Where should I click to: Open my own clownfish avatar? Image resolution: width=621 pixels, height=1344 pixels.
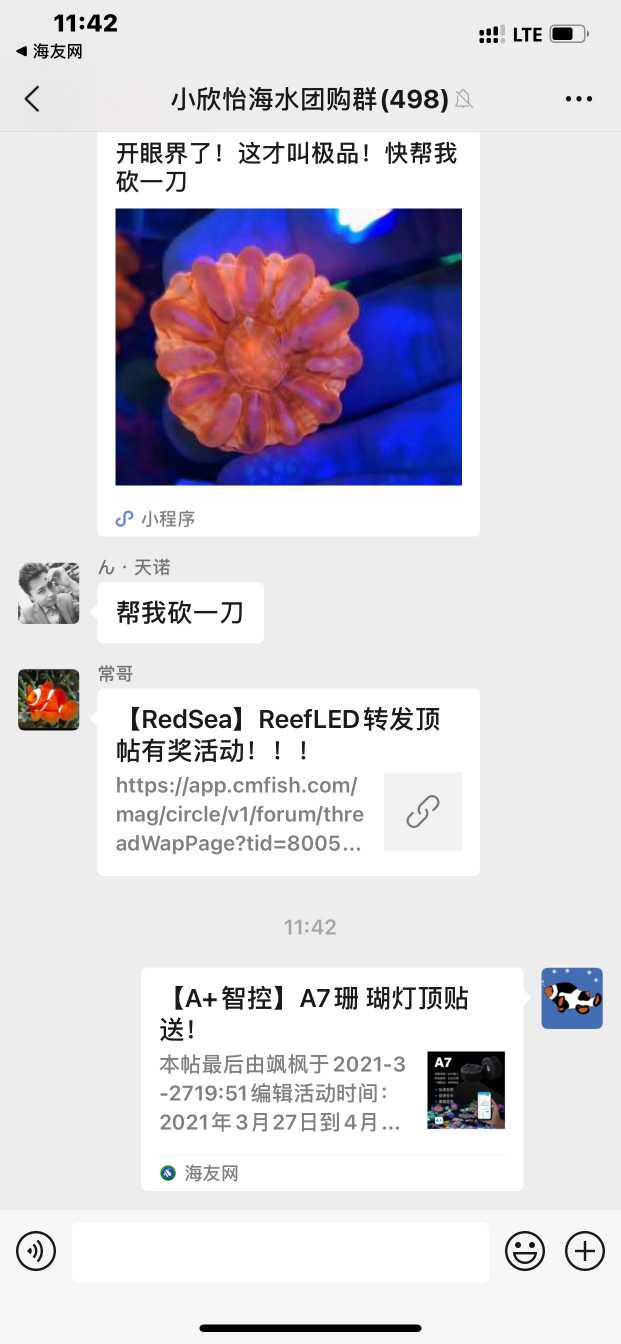pyautogui.click(x=572, y=998)
